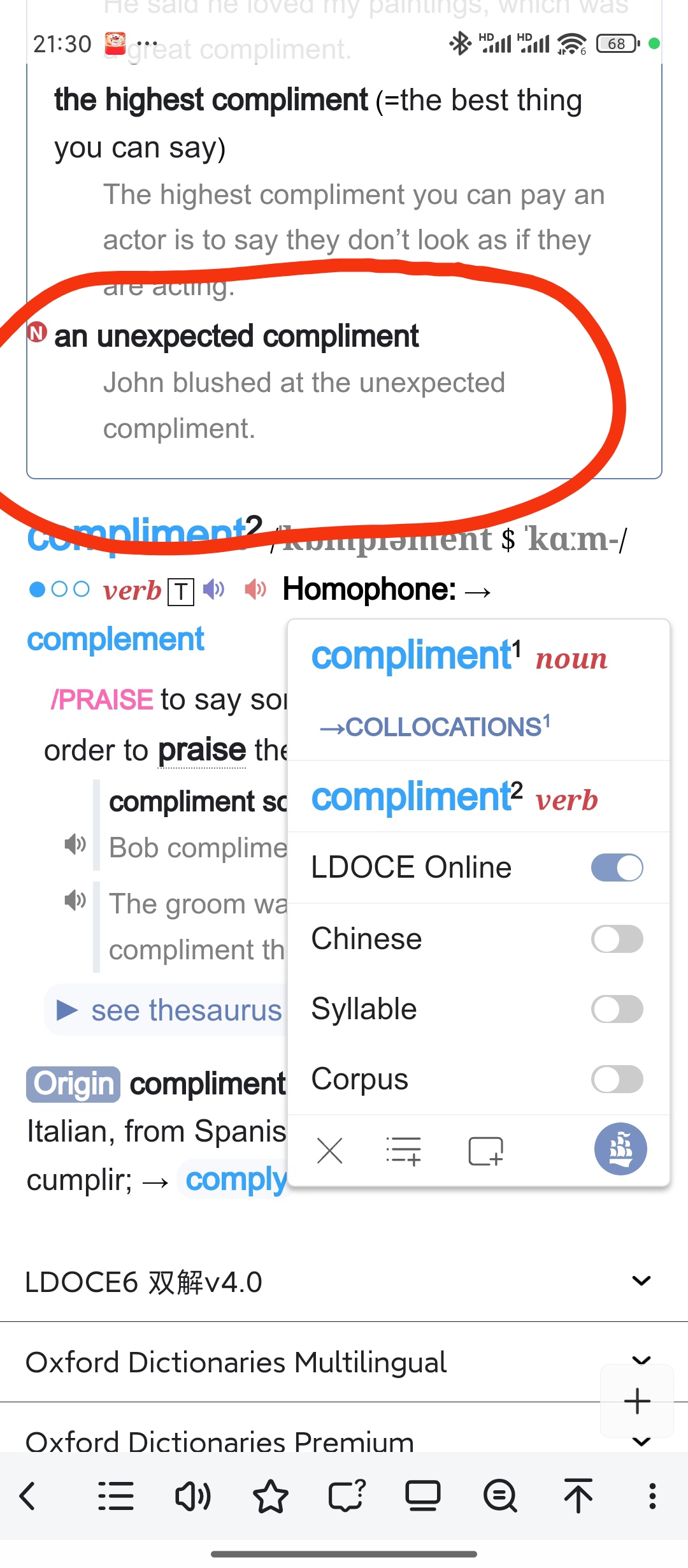Screen dimensions: 688x1568
Task: Turn on the Syllable toggle
Action: pos(617,1009)
